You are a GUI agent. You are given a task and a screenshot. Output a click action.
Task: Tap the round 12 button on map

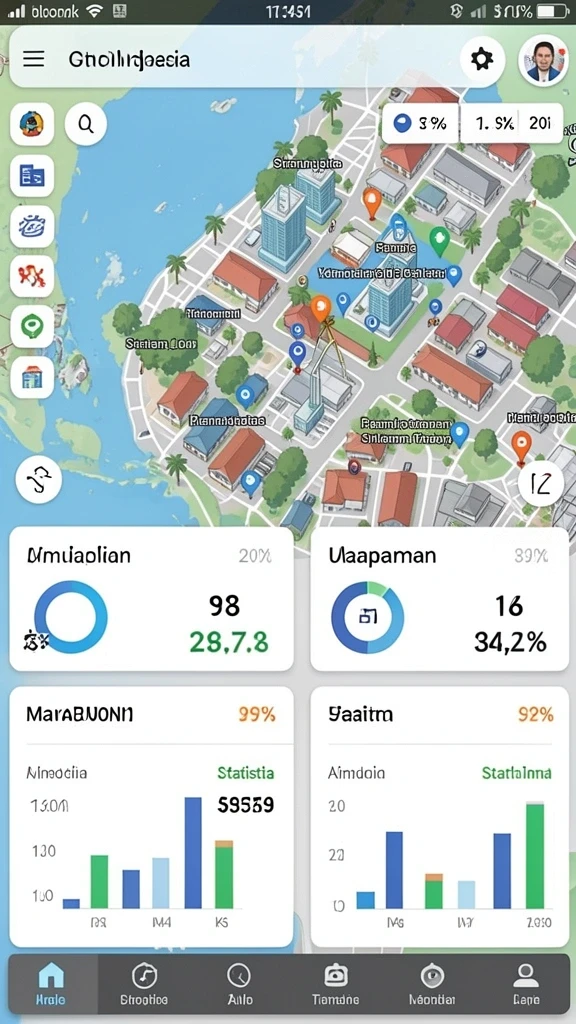click(x=541, y=484)
